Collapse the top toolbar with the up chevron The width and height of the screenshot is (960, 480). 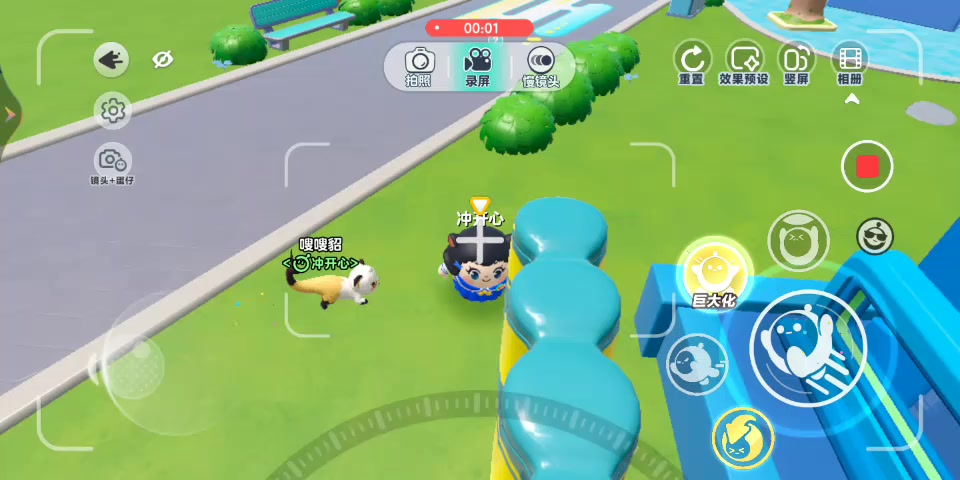click(851, 99)
